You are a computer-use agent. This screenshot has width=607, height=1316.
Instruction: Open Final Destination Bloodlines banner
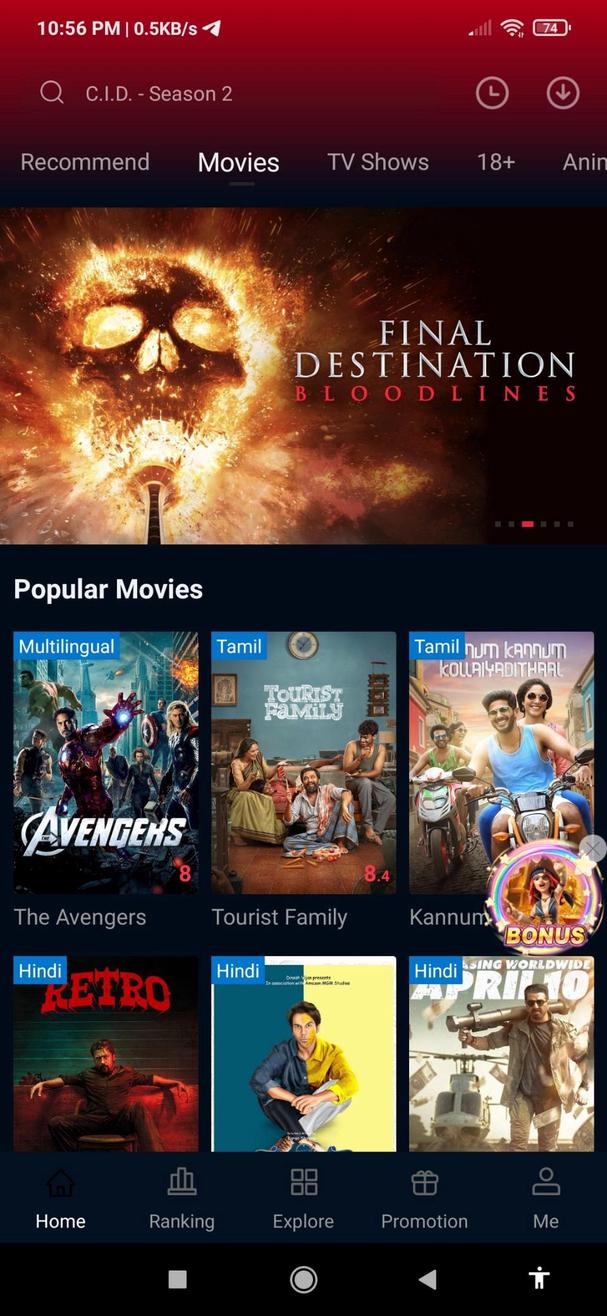click(303, 375)
